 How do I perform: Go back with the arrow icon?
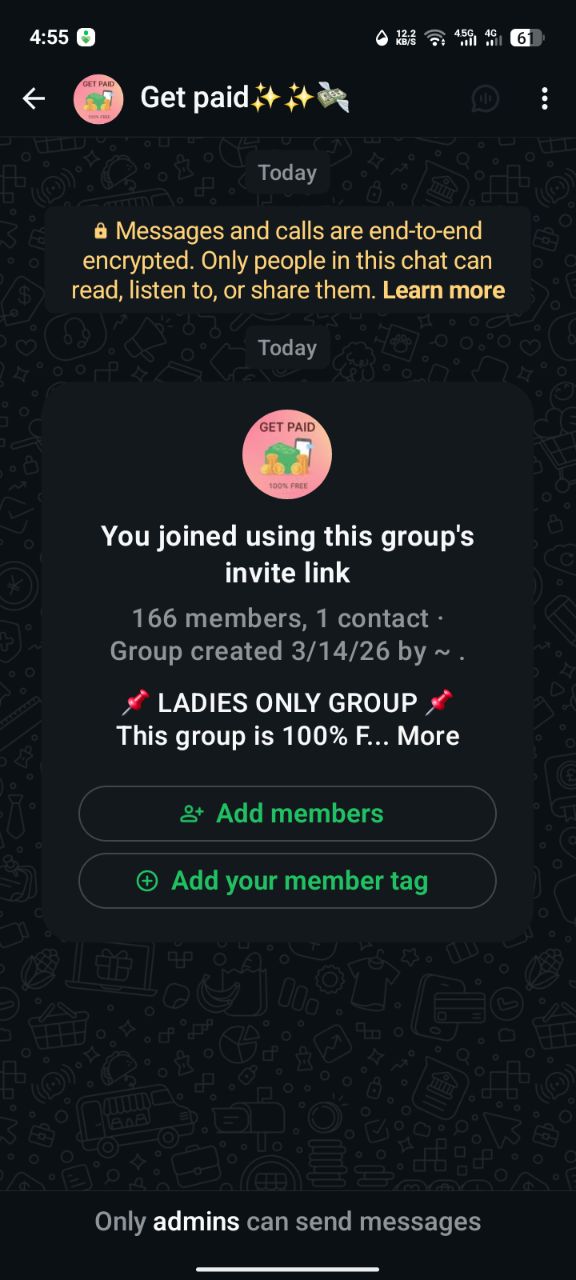[x=34, y=98]
